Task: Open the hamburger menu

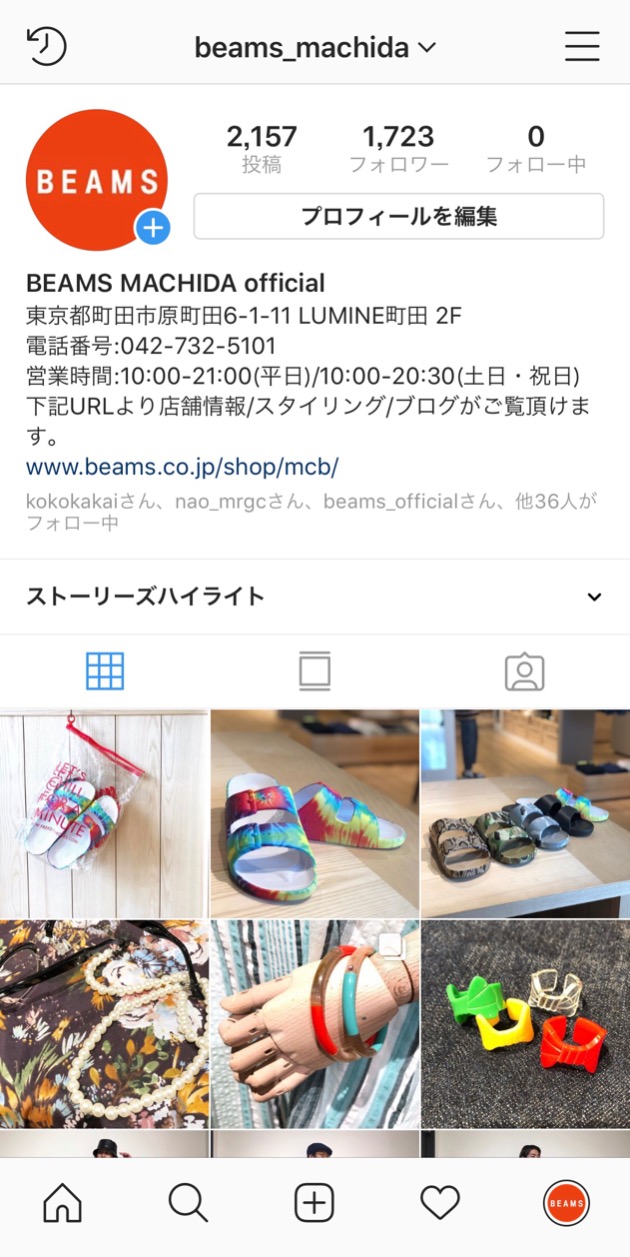Action: [582, 47]
